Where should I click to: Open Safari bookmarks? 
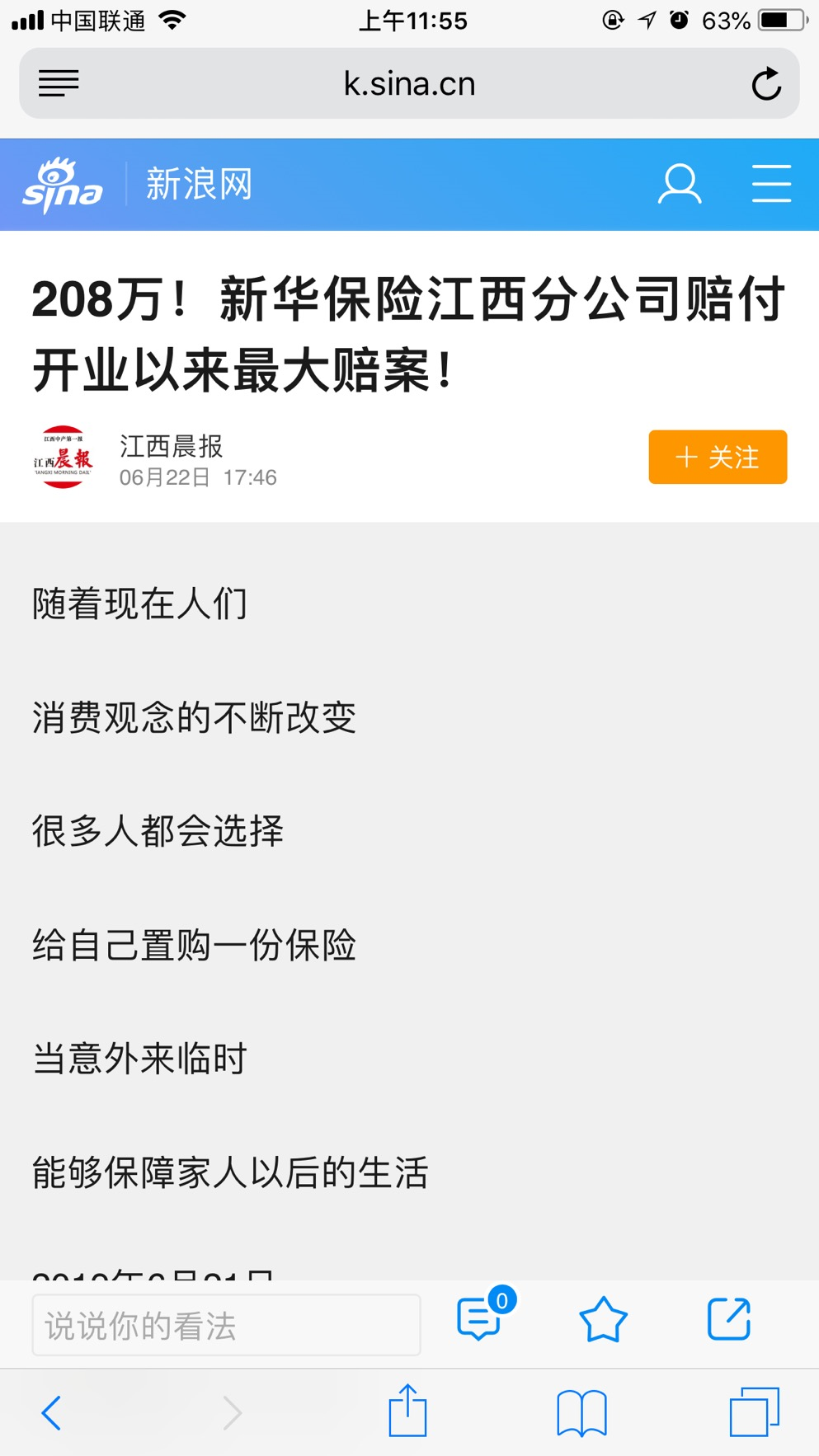[581, 1412]
